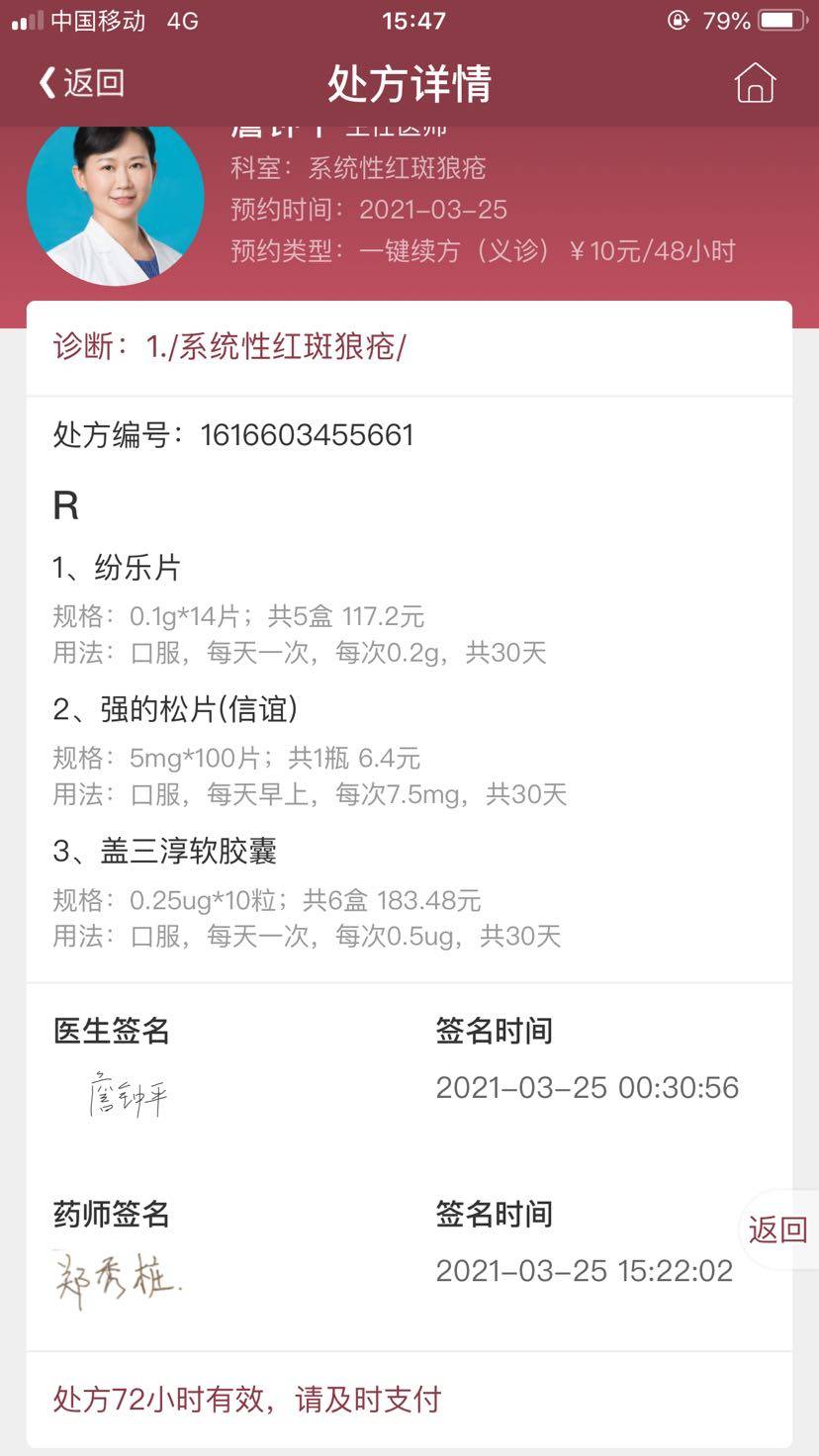Viewport: 819px width, 1456px height.
Task: Tap 返回 in the top bar
Action: (82, 83)
